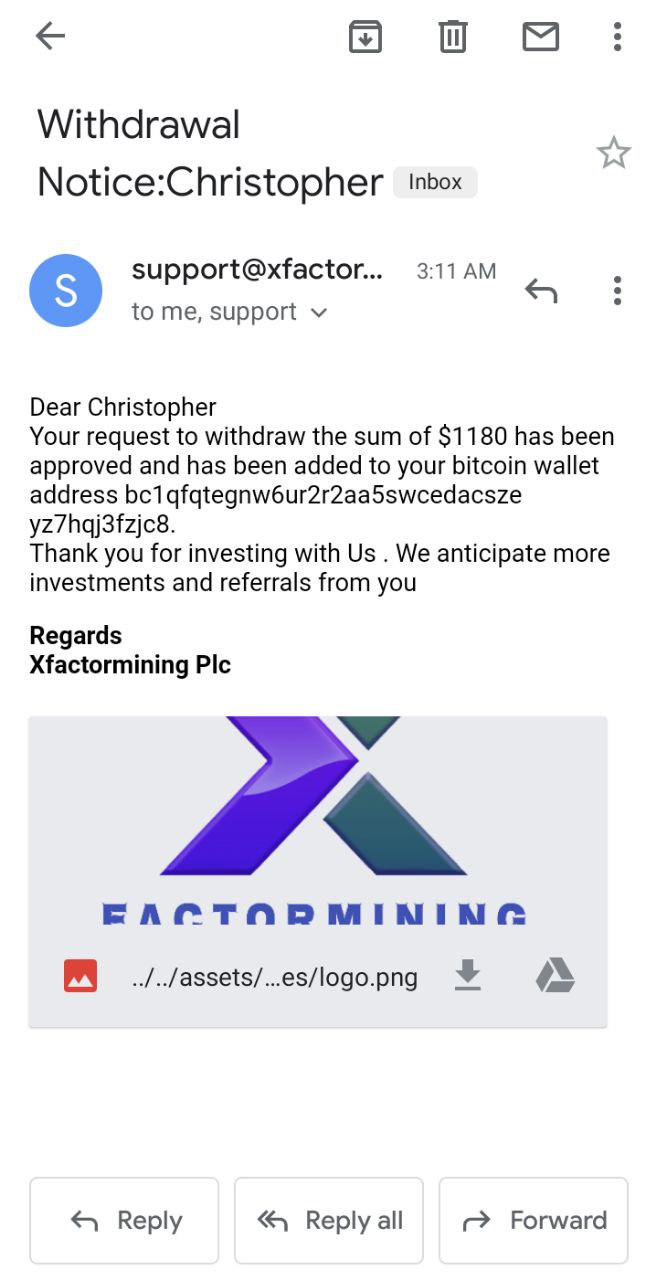Tap the Inbox label chip
The height and width of the screenshot is (1280, 656).
click(x=435, y=182)
